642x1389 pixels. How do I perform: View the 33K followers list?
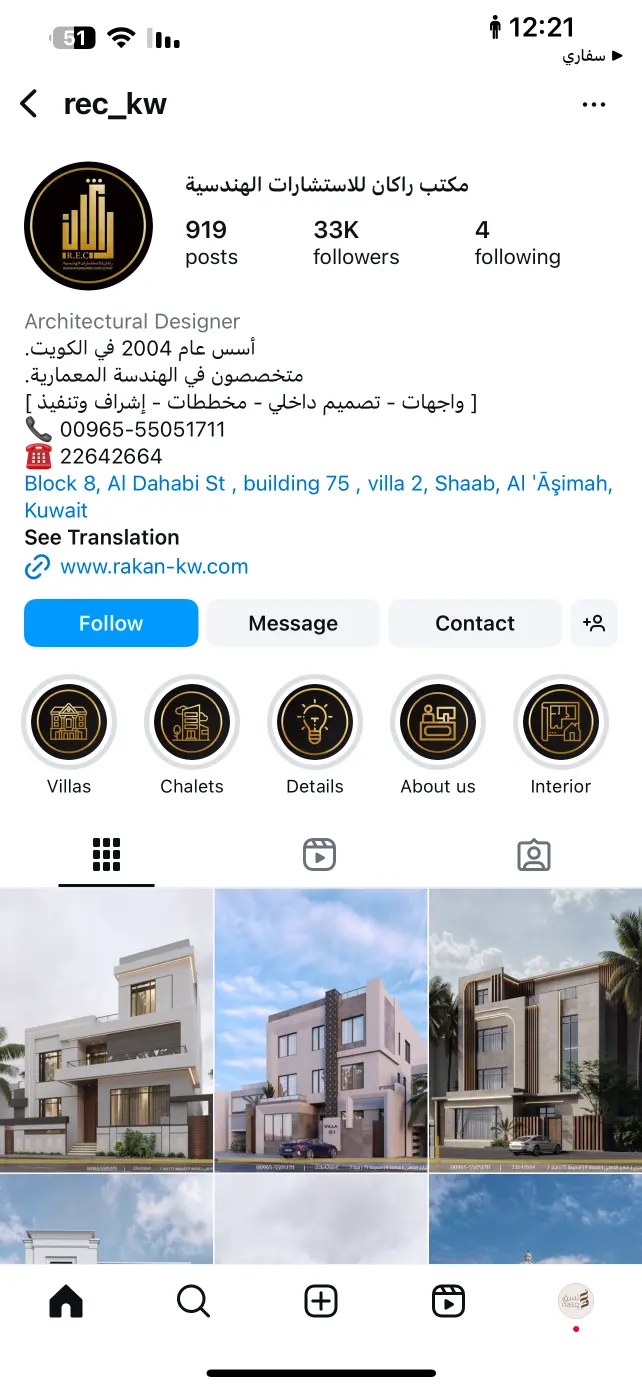tap(356, 243)
